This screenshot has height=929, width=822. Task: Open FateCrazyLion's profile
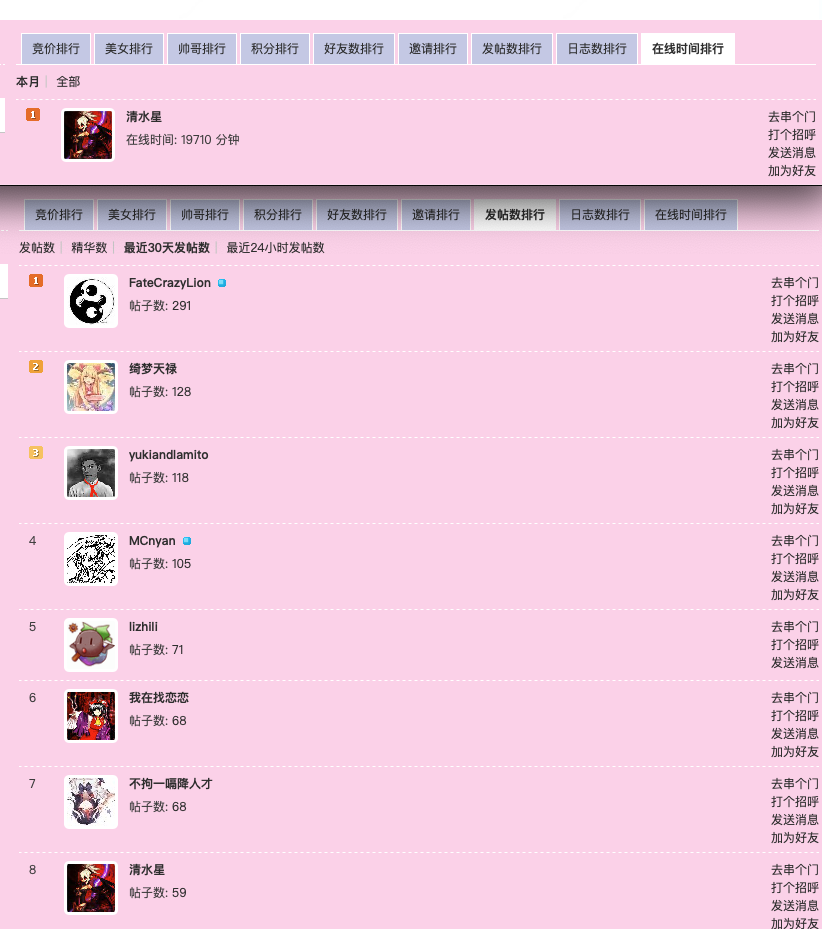click(169, 283)
